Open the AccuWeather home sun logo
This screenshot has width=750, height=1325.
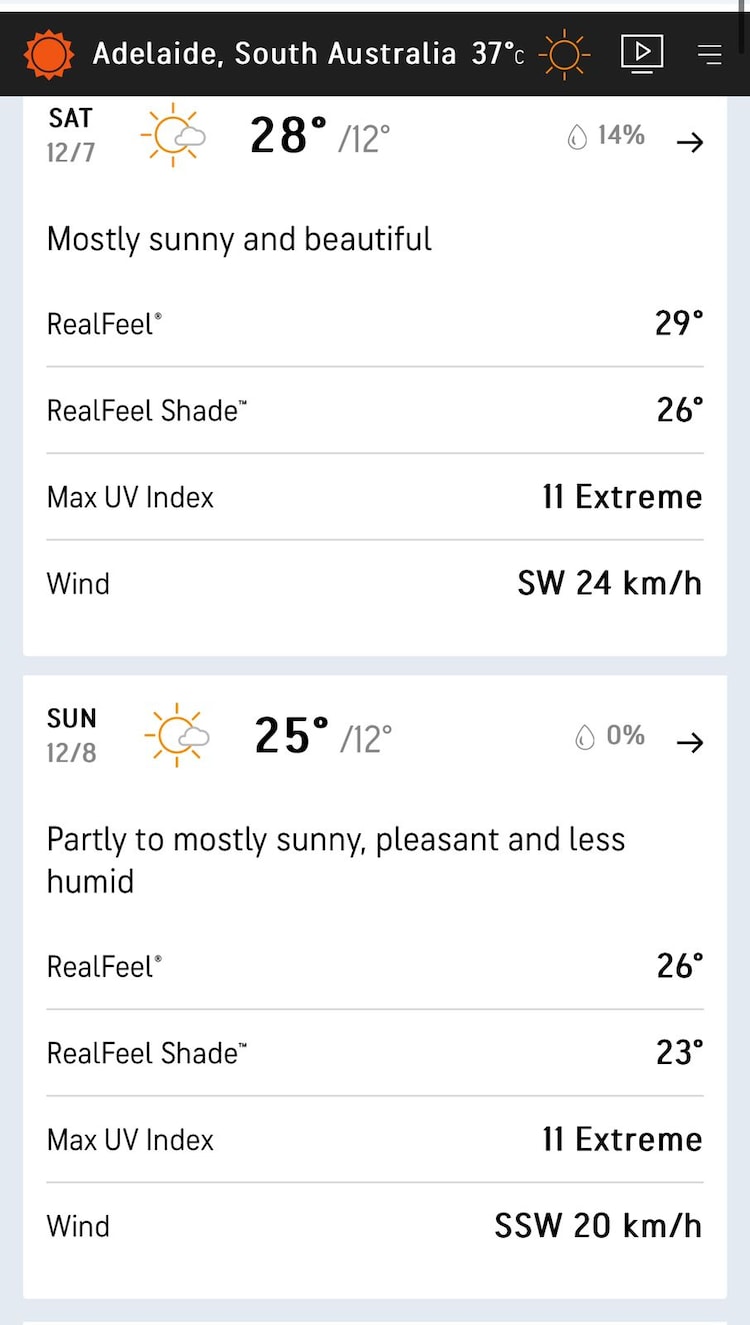coord(48,54)
